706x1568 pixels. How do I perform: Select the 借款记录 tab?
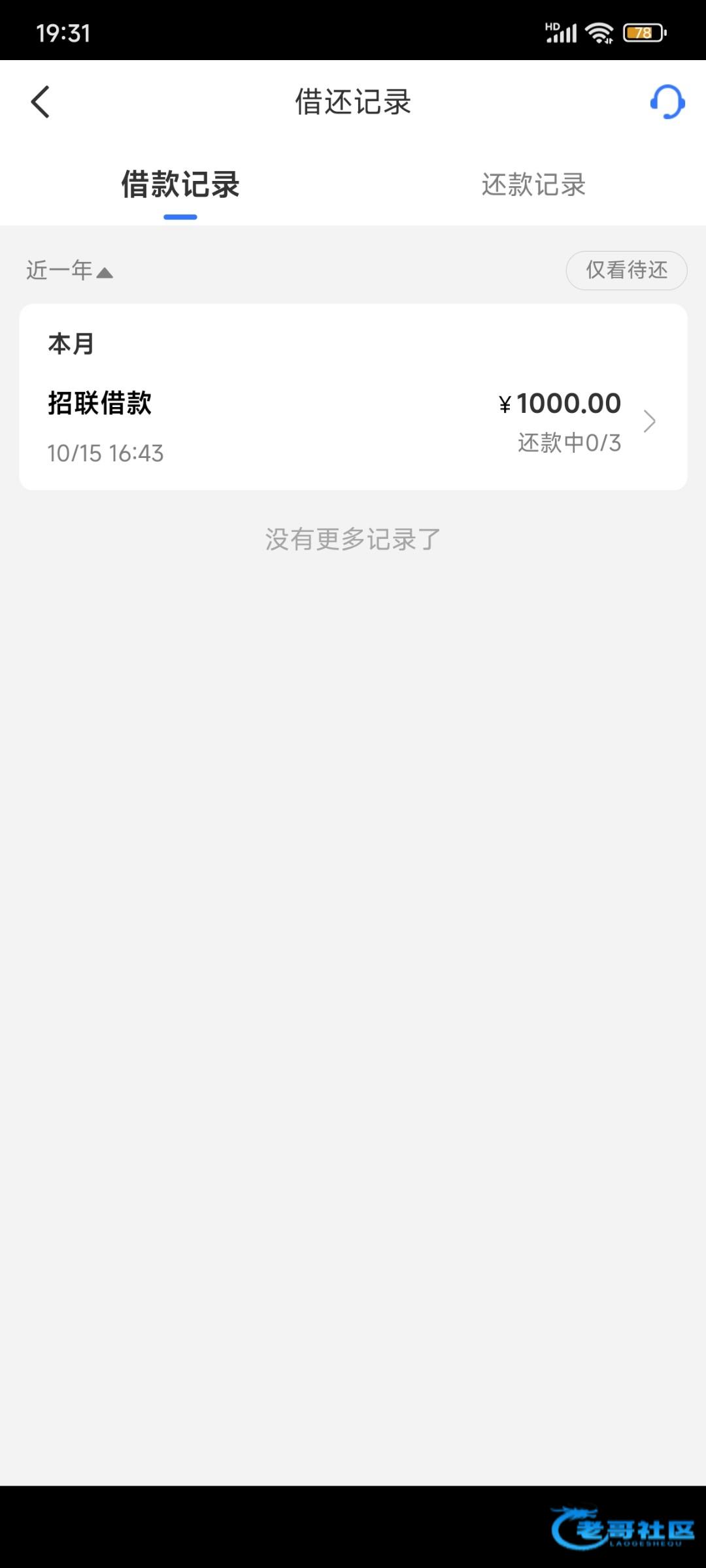pyautogui.click(x=180, y=185)
